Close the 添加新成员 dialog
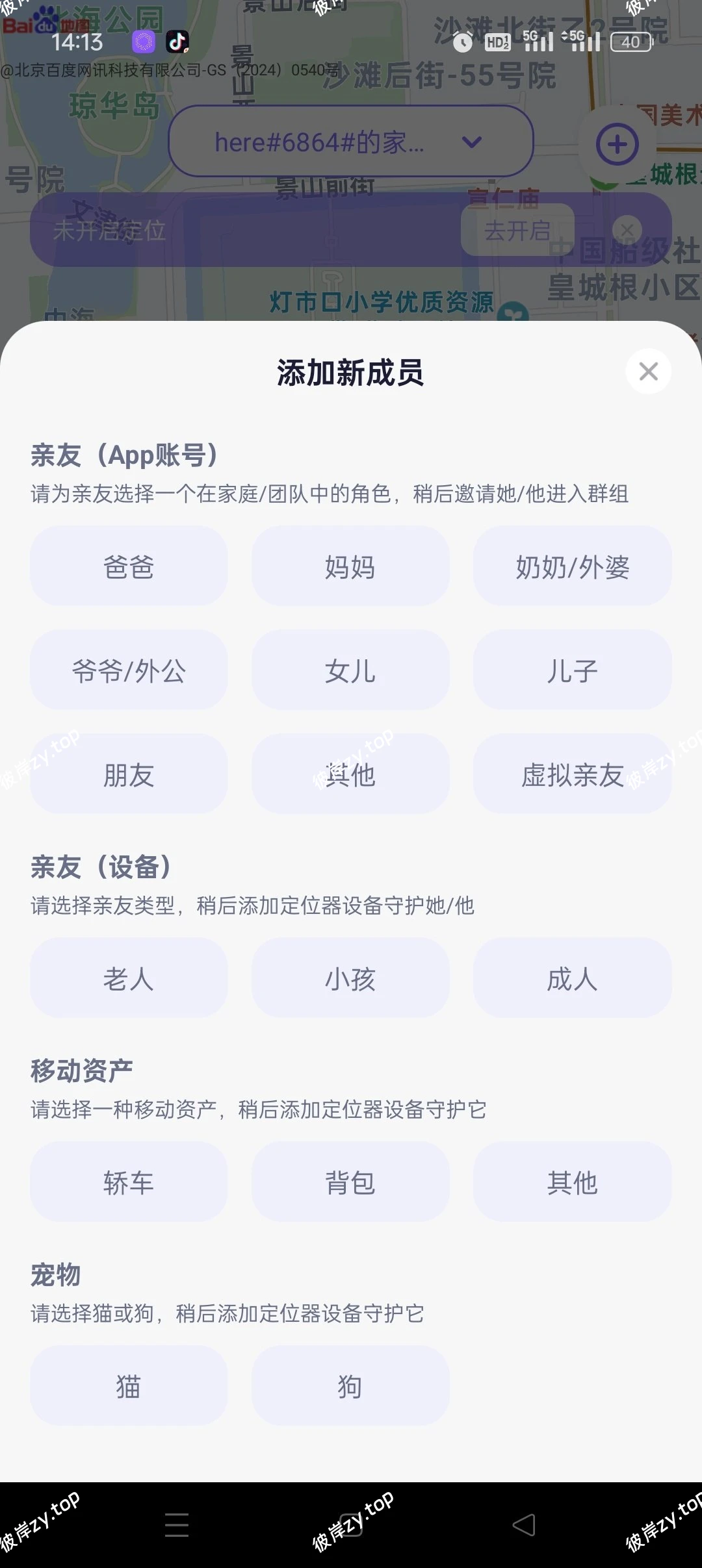Viewport: 702px width, 1568px height. pos(647,371)
